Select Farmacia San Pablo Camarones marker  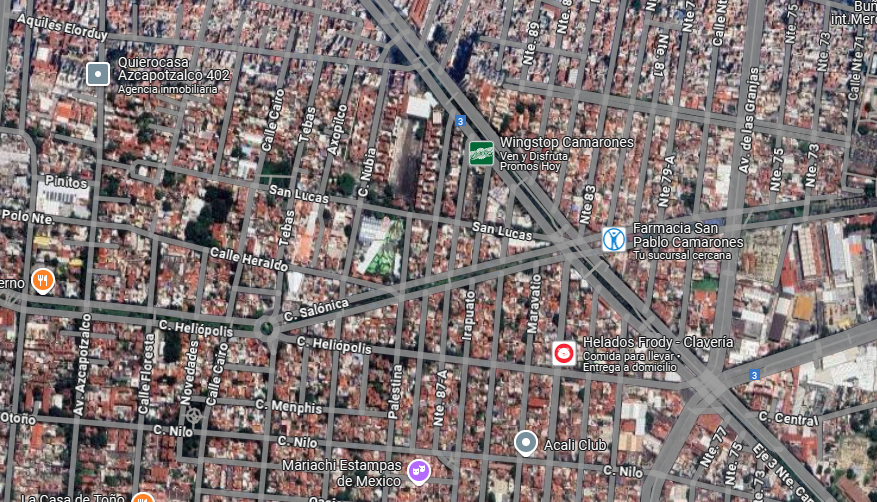coord(614,239)
